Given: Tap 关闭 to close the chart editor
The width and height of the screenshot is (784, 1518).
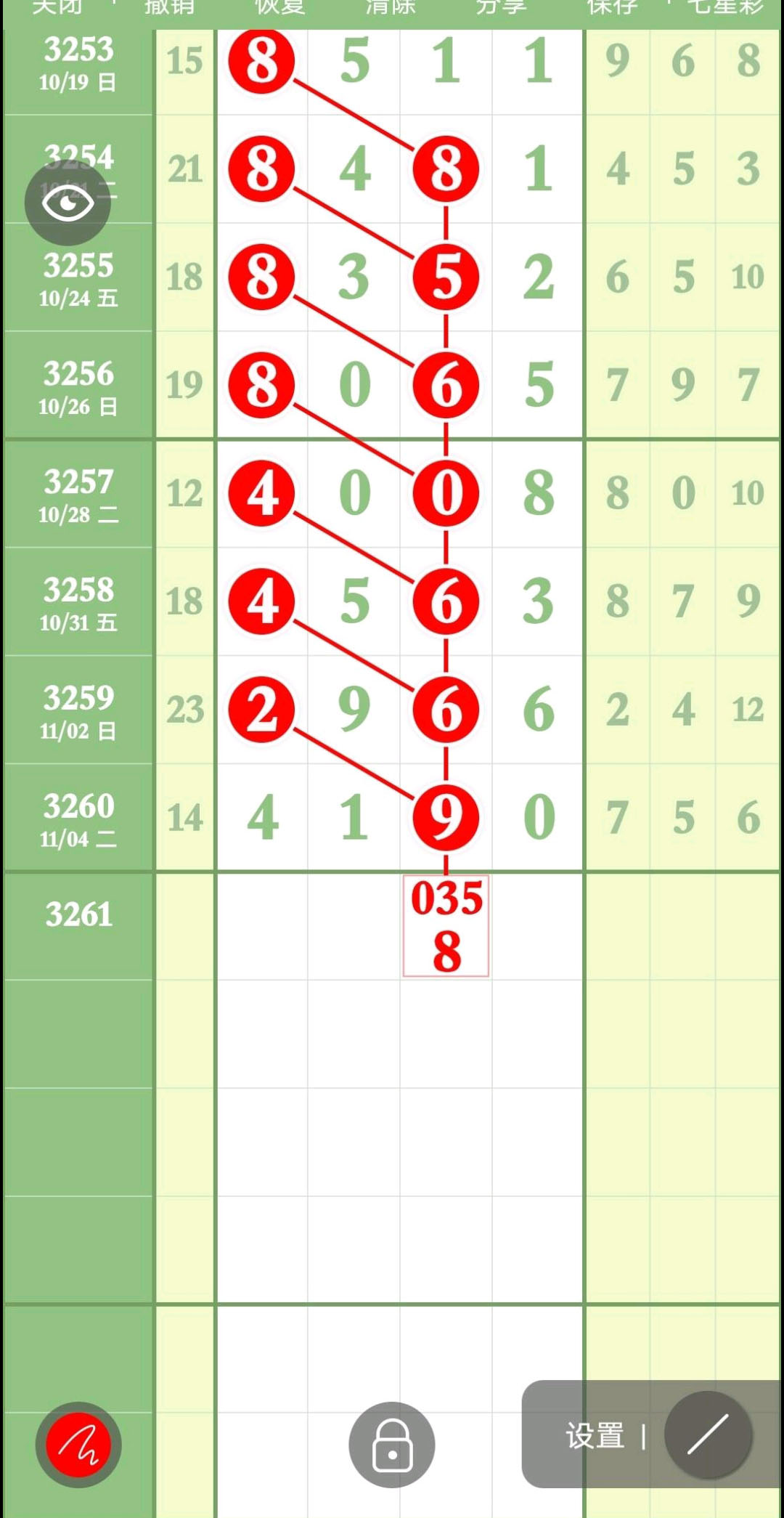Looking at the screenshot, I should pyautogui.click(x=57, y=7).
